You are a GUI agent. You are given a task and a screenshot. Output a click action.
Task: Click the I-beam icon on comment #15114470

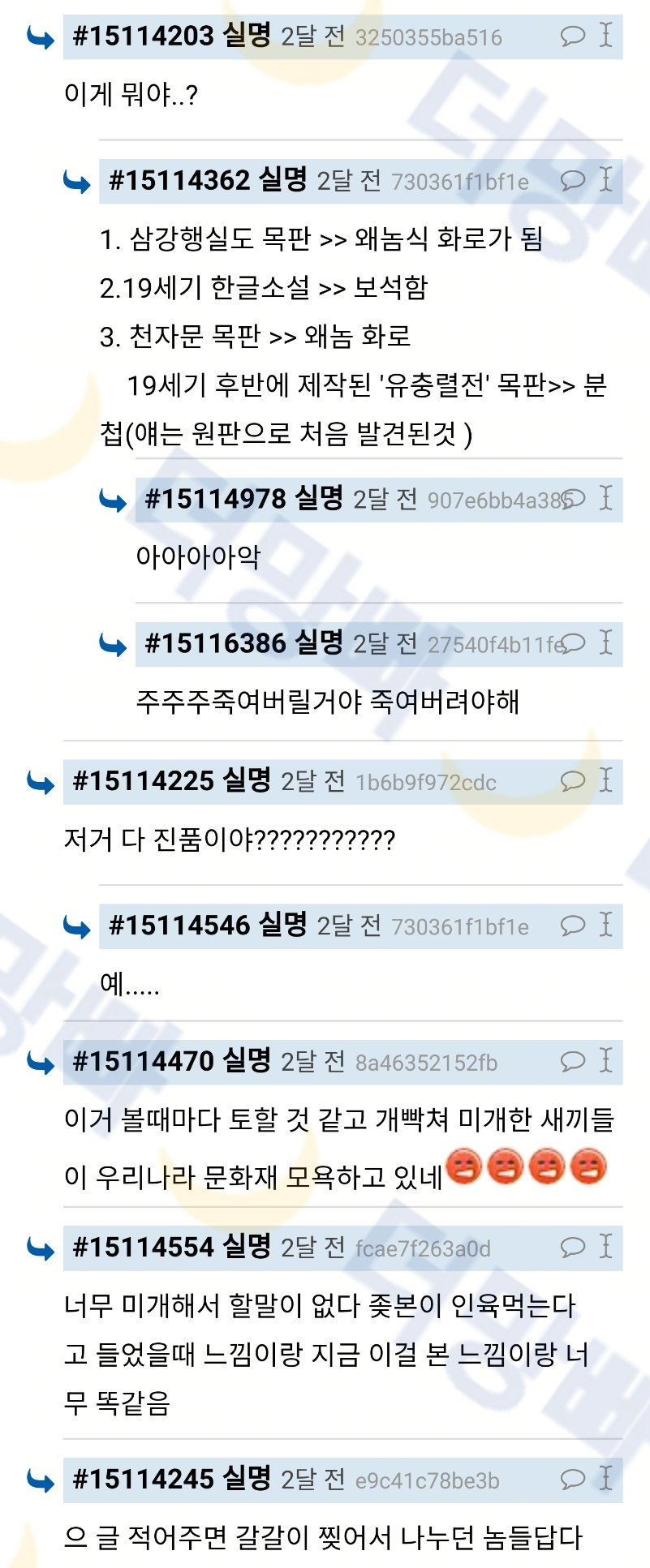tap(605, 1061)
